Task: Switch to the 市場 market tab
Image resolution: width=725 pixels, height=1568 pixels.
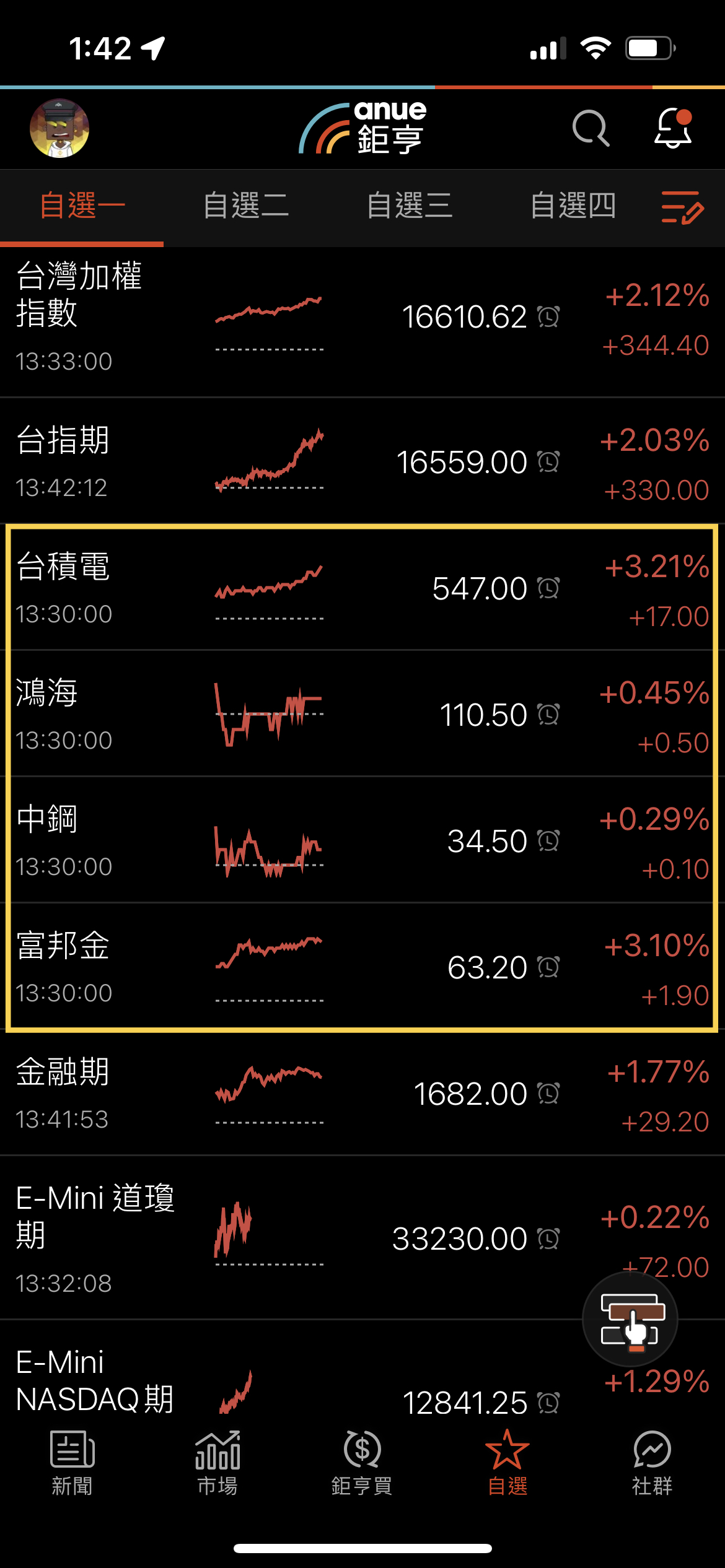Action: 217,1463
